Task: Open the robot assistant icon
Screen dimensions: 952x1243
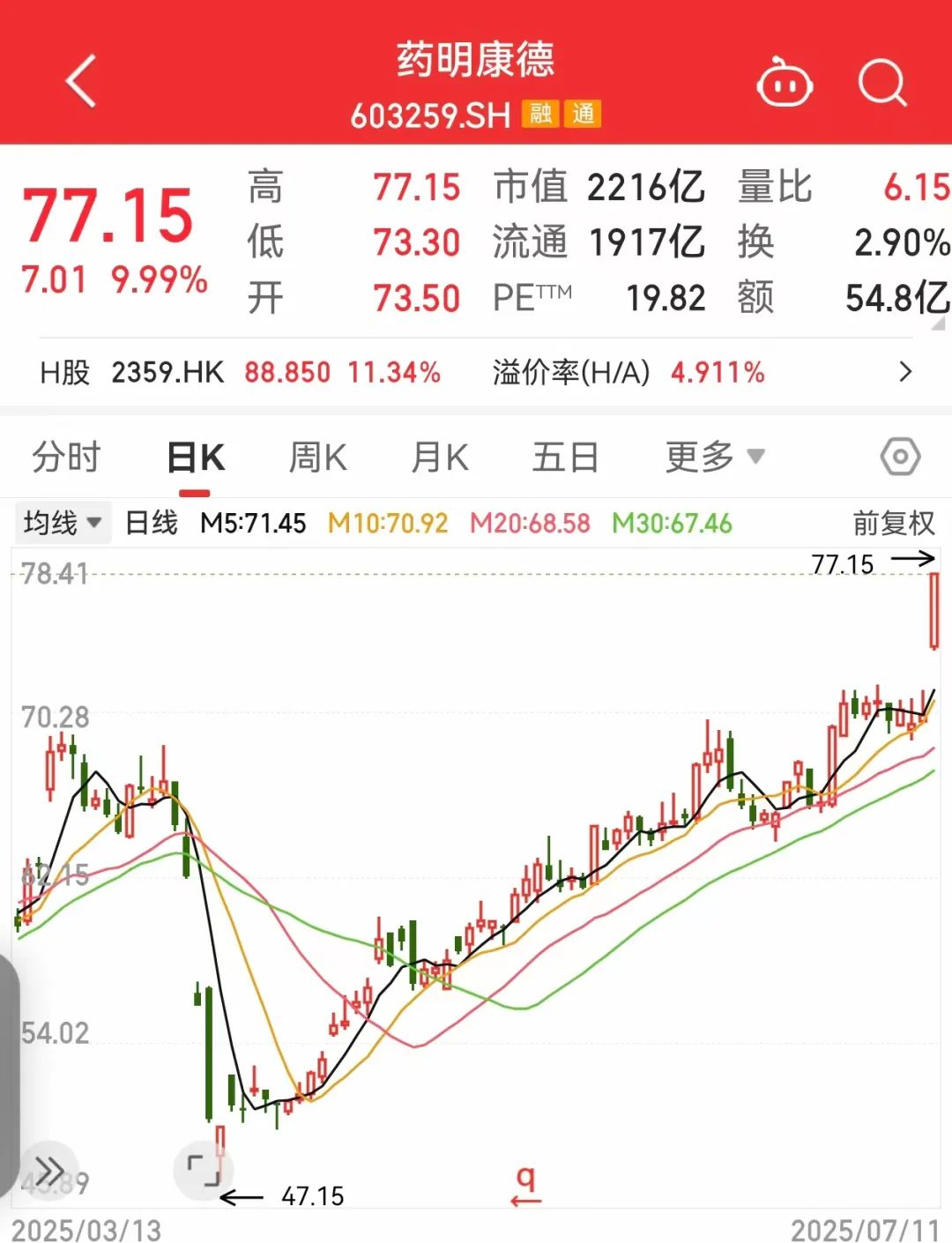Action: click(x=784, y=84)
